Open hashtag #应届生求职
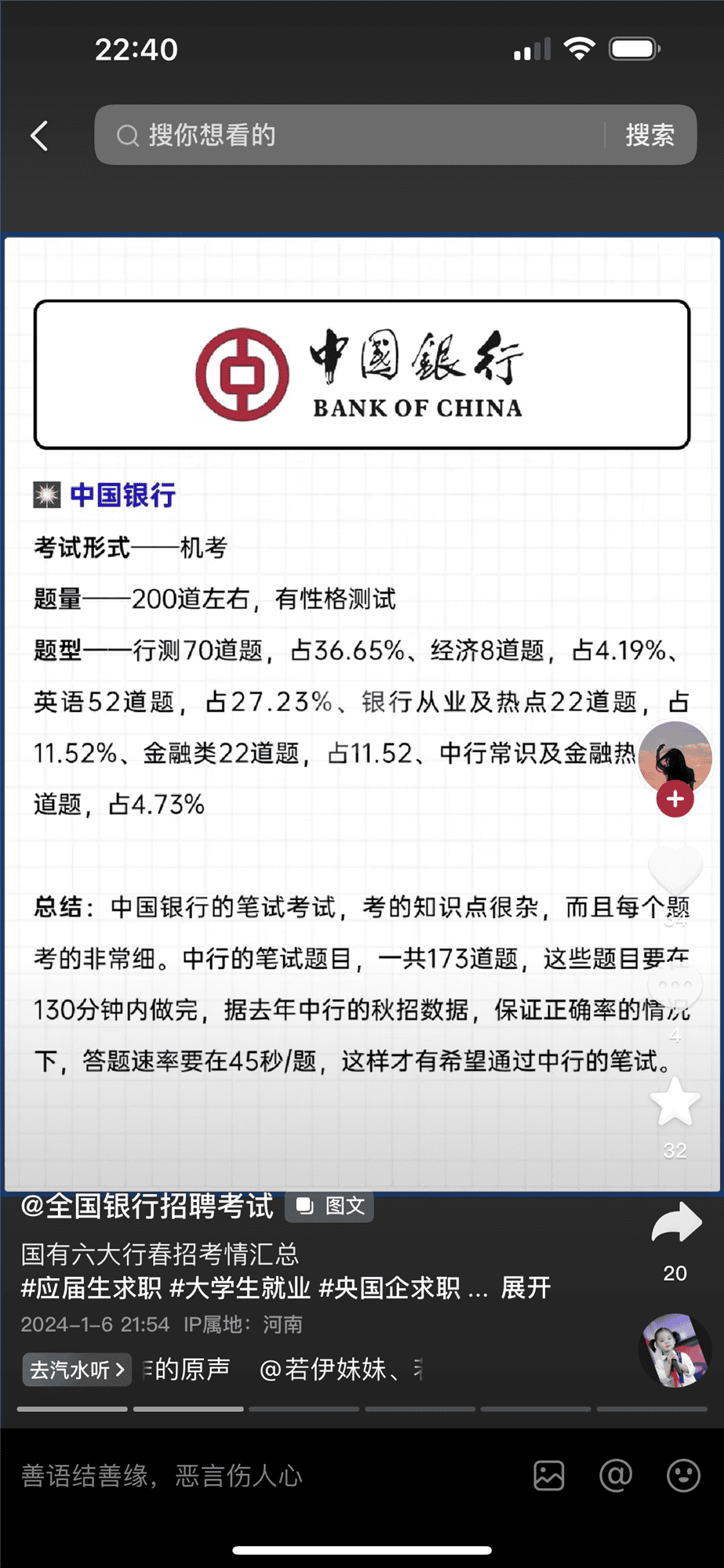The image size is (724, 1568). (x=91, y=1288)
